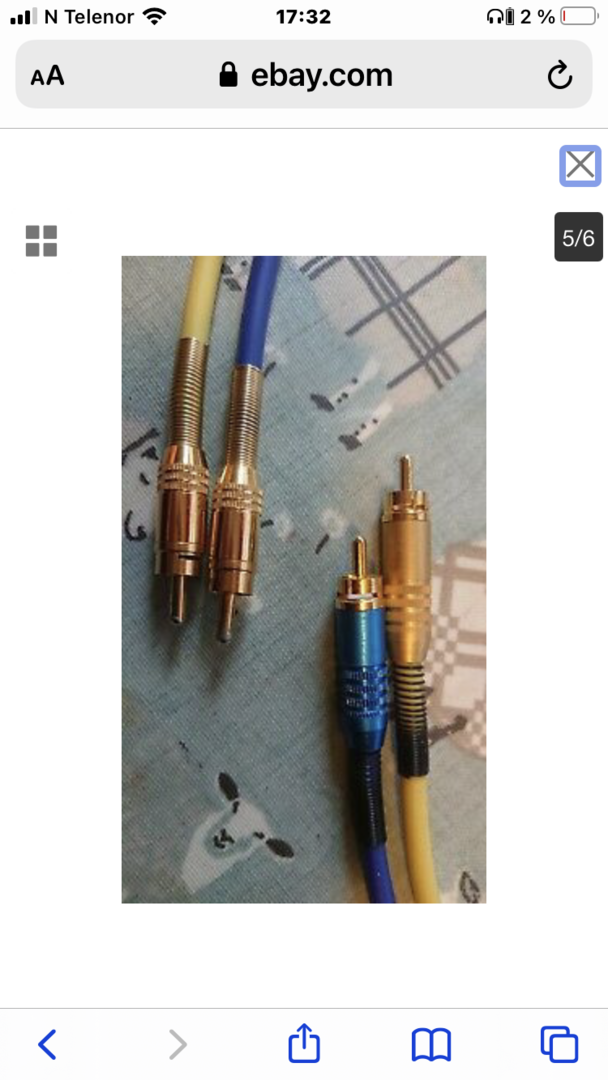Open Safari bookmarks
Image resolution: width=608 pixels, height=1080 pixels.
pos(431,1045)
